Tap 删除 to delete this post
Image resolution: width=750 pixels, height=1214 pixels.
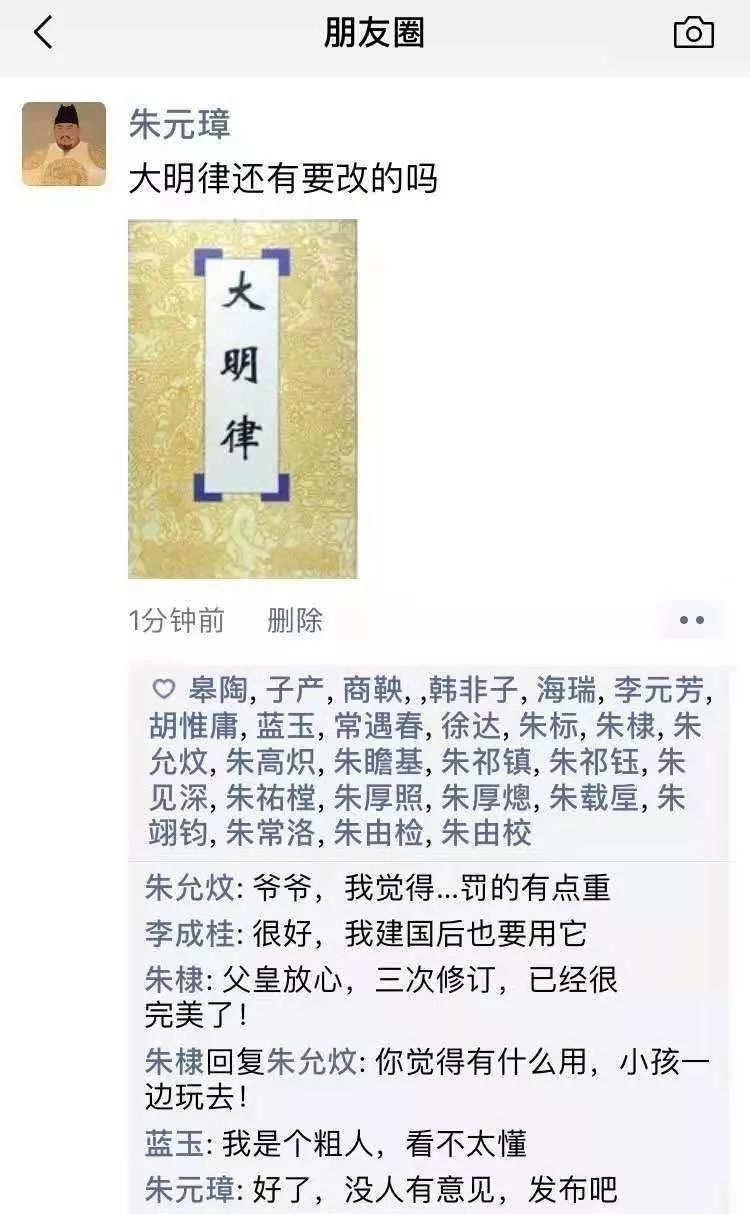pos(295,620)
